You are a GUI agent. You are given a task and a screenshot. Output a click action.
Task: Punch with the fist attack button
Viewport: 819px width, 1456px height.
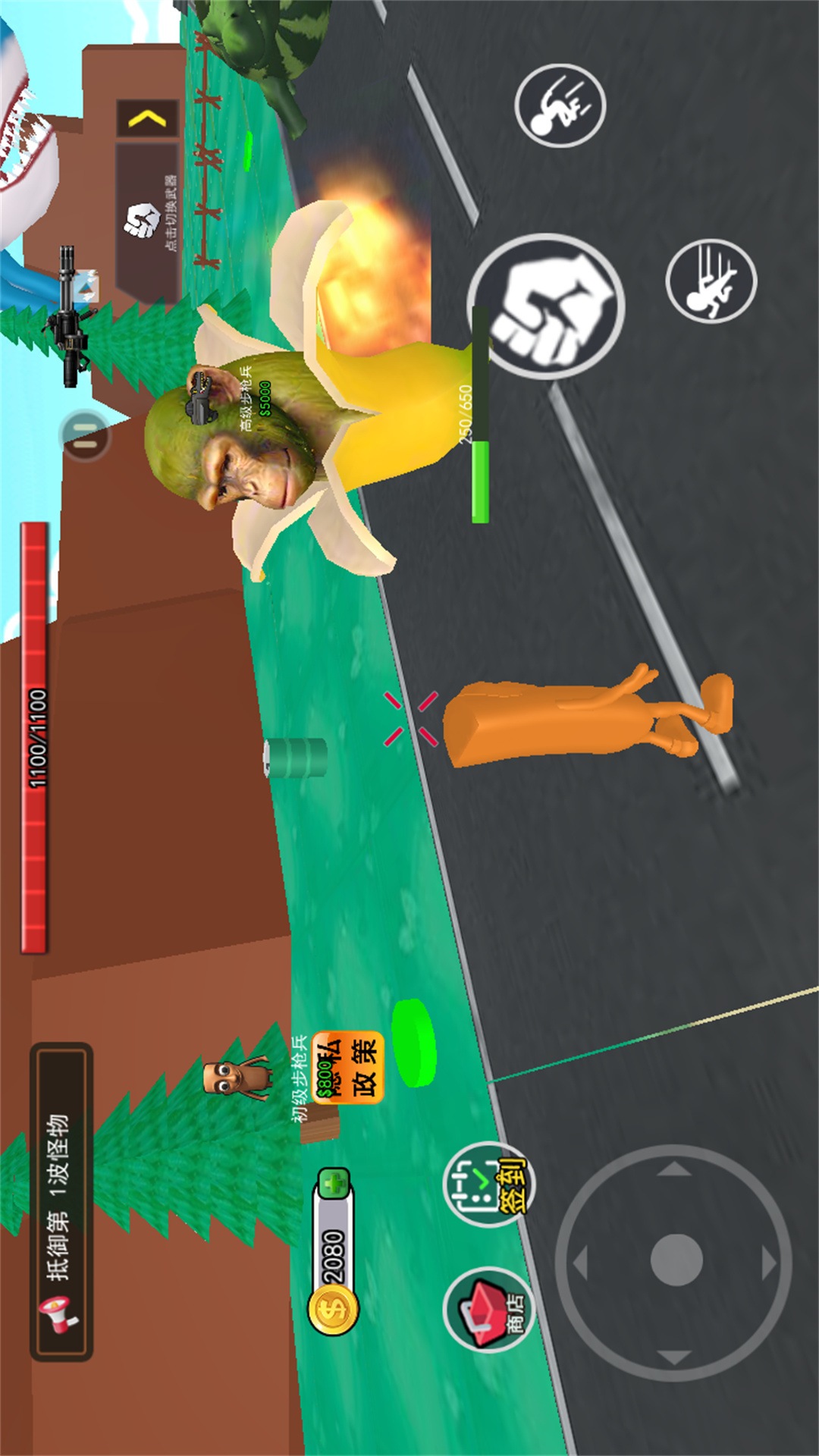546,306
